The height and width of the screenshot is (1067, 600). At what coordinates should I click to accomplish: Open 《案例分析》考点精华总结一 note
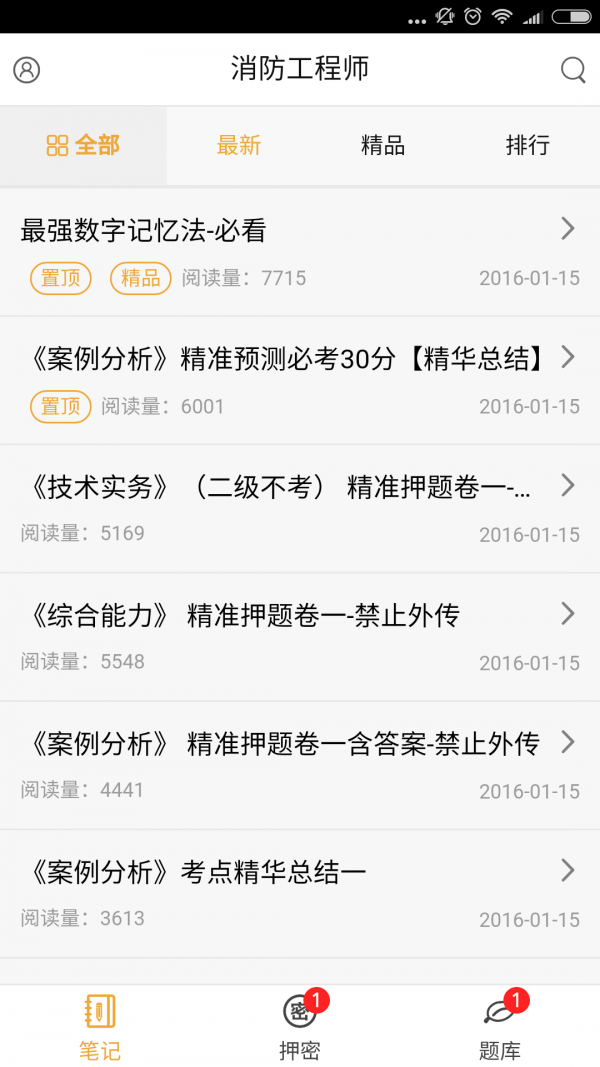coord(299,893)
